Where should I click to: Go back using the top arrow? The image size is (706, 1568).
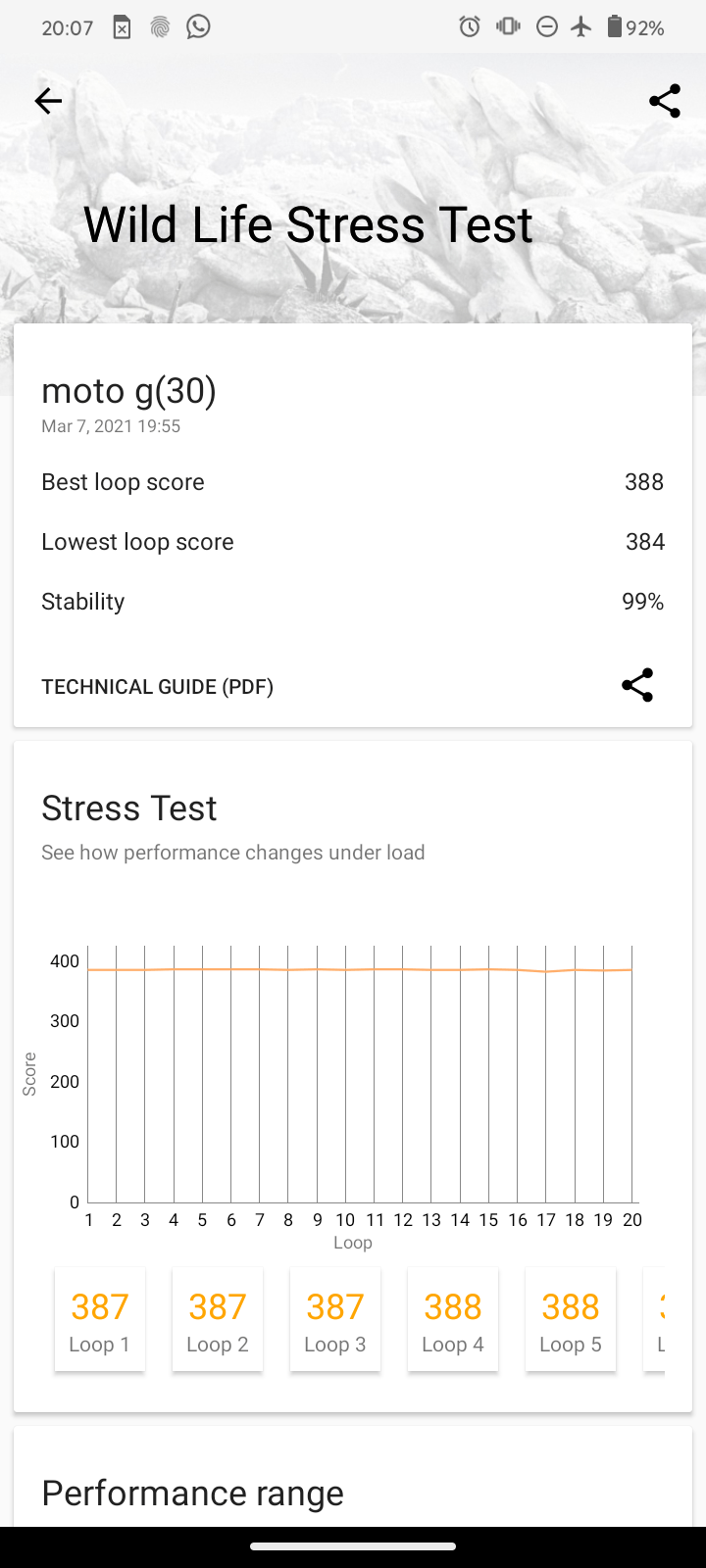coord(48,101)
